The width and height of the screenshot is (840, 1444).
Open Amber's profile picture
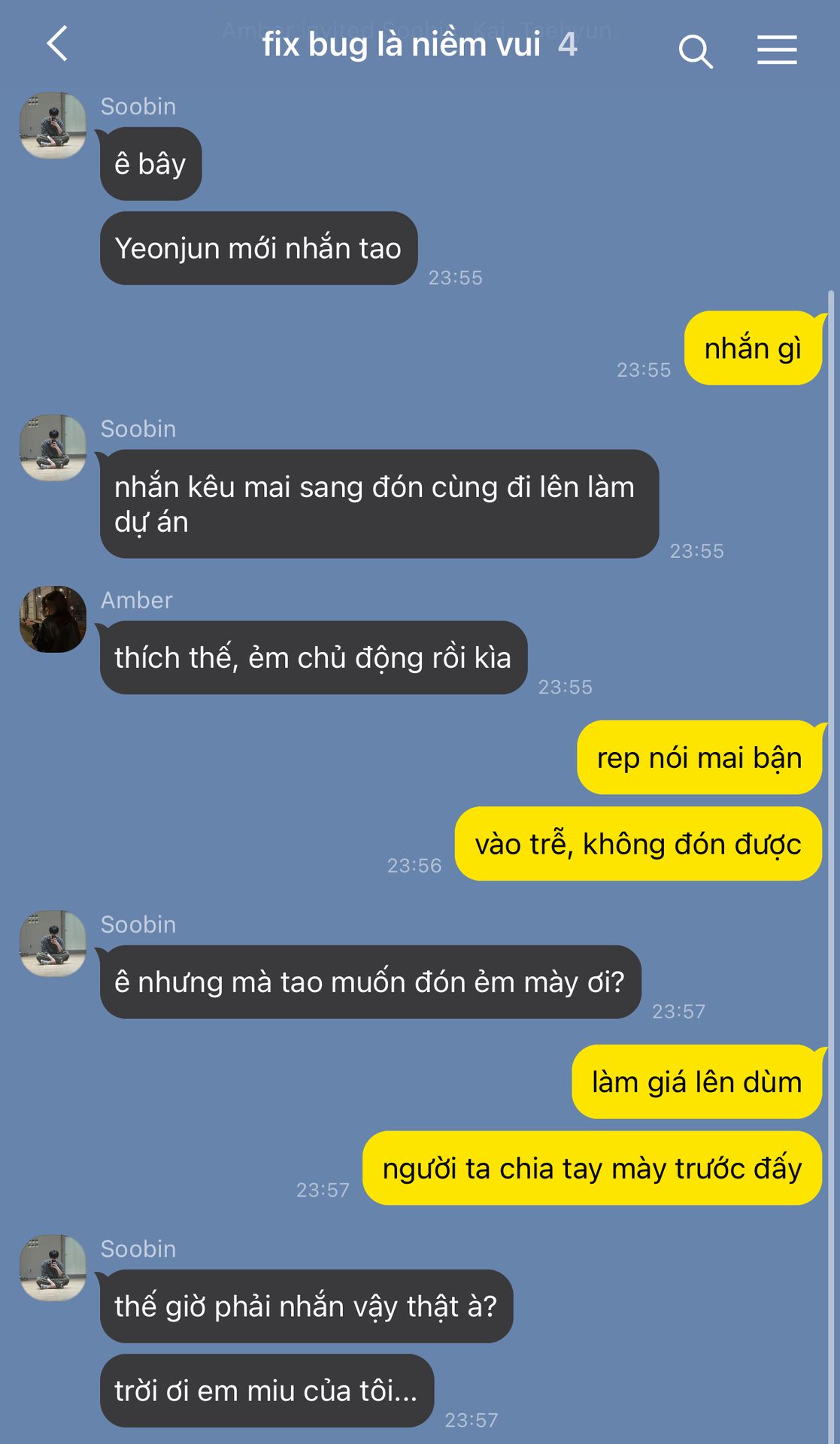pos(53,619)
